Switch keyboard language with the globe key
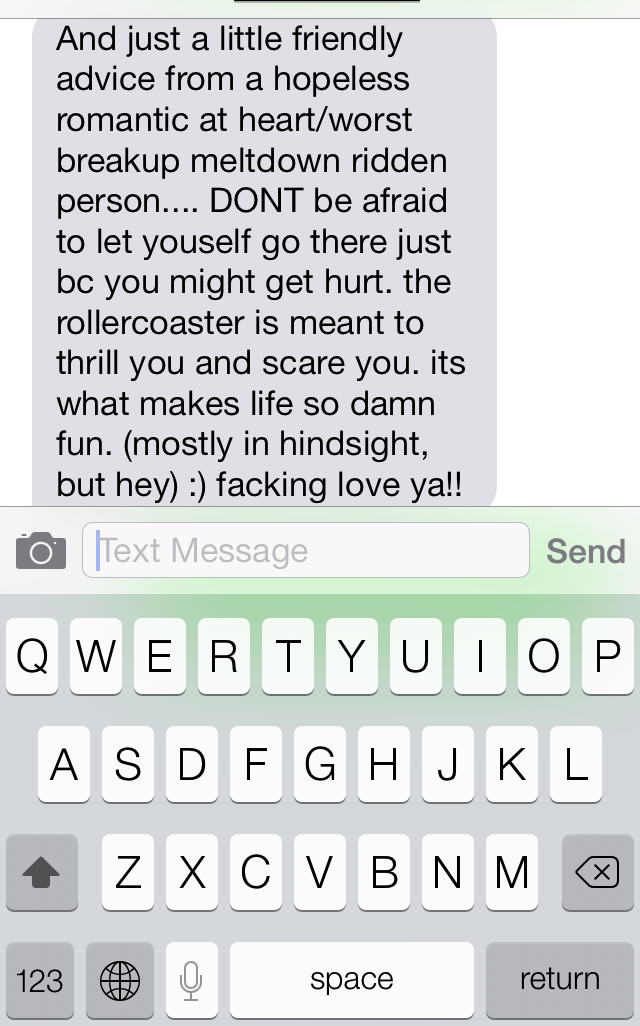This screenshot has width=640, height=1026. [119, 979]
